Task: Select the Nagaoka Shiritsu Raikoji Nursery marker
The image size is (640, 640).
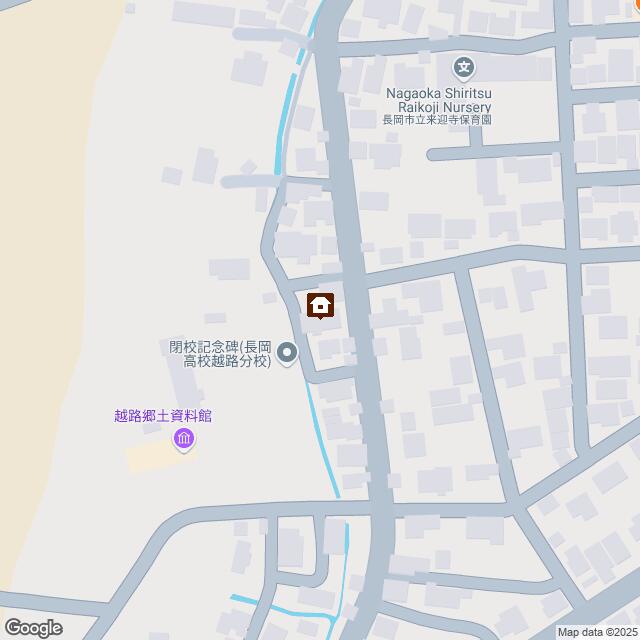Action: 464,69
